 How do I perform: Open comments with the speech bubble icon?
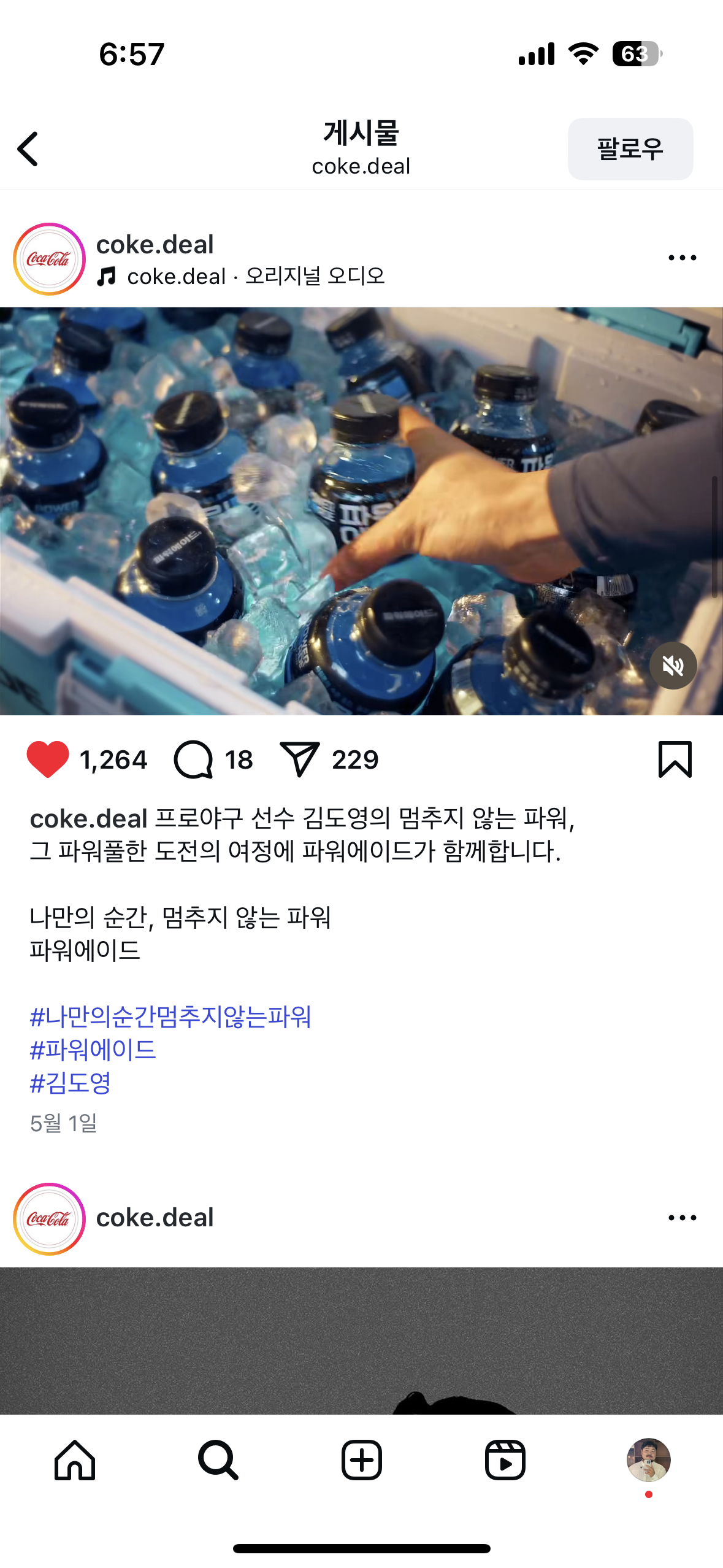[193, 759]
